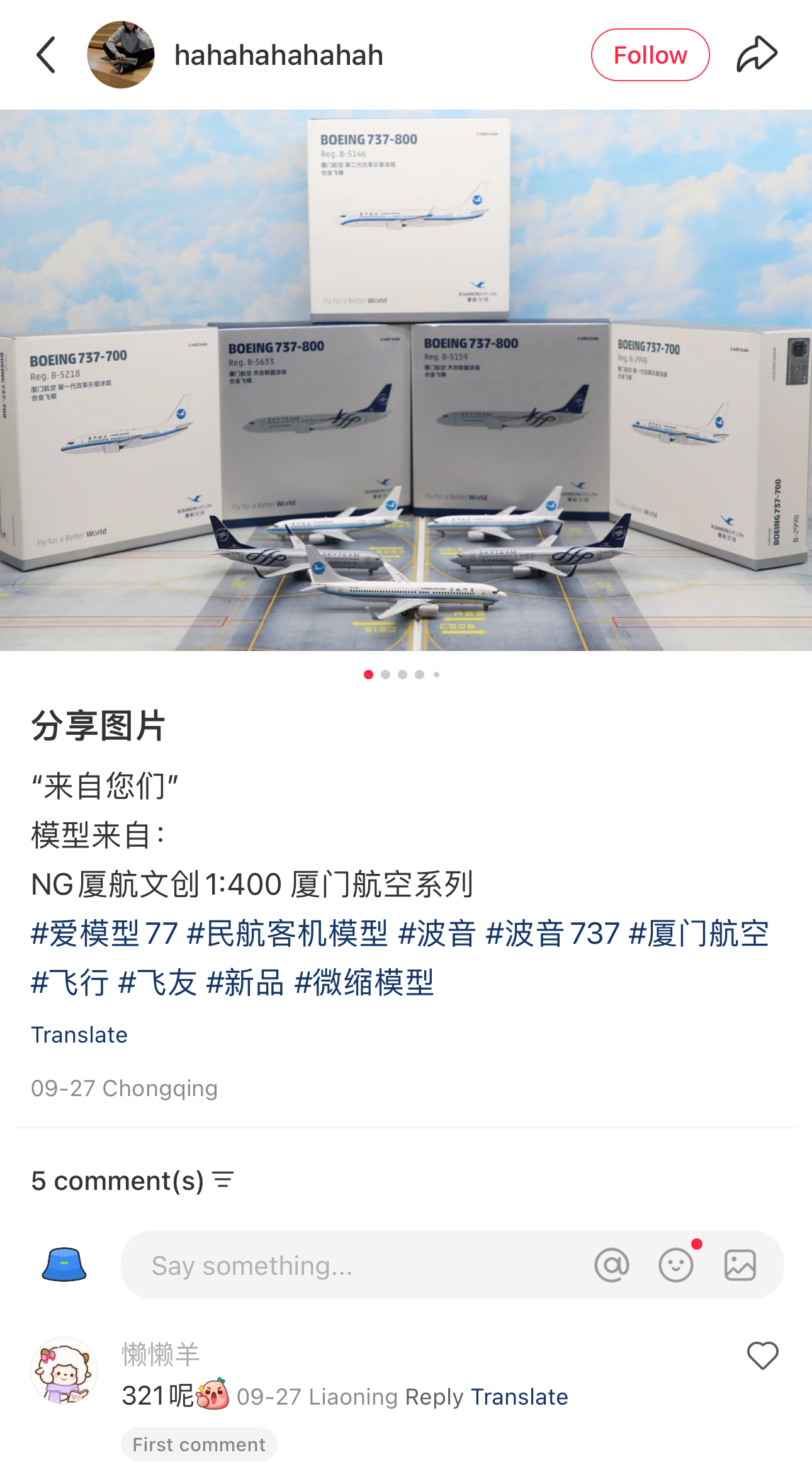Open hashtag #爱模型77
Image resolution: width=812 pixels, height=1477 pixels.
104,933
